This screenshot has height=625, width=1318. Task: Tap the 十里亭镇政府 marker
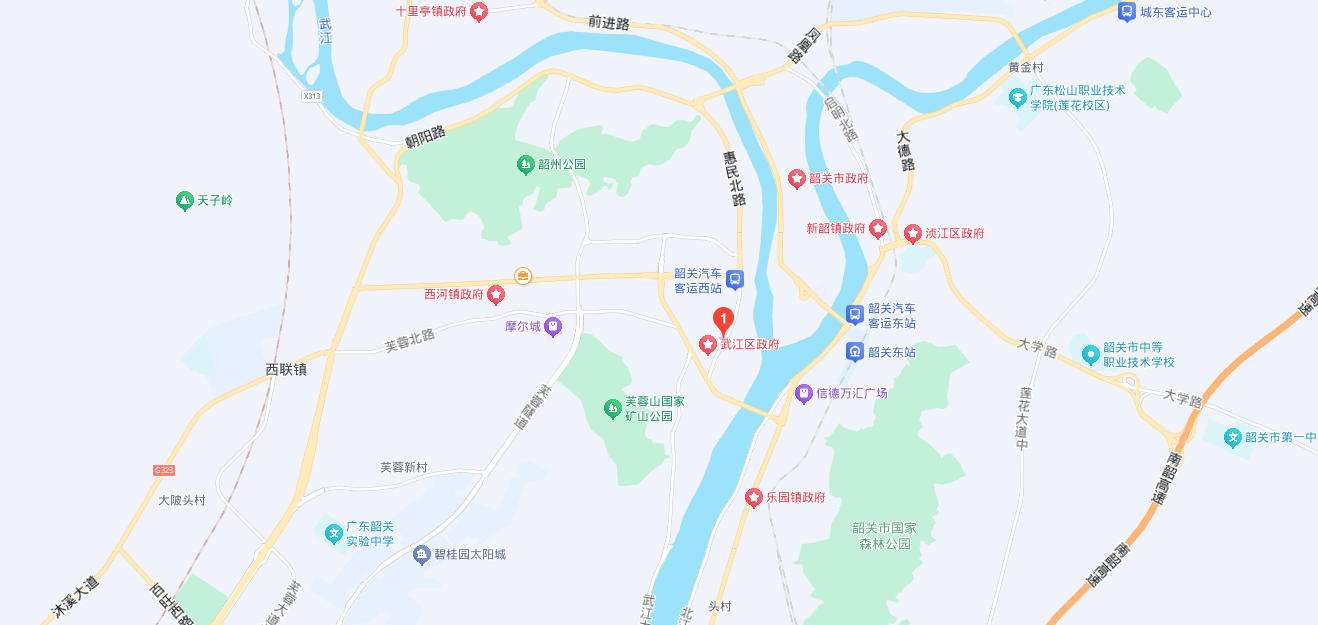pos(479,12)
